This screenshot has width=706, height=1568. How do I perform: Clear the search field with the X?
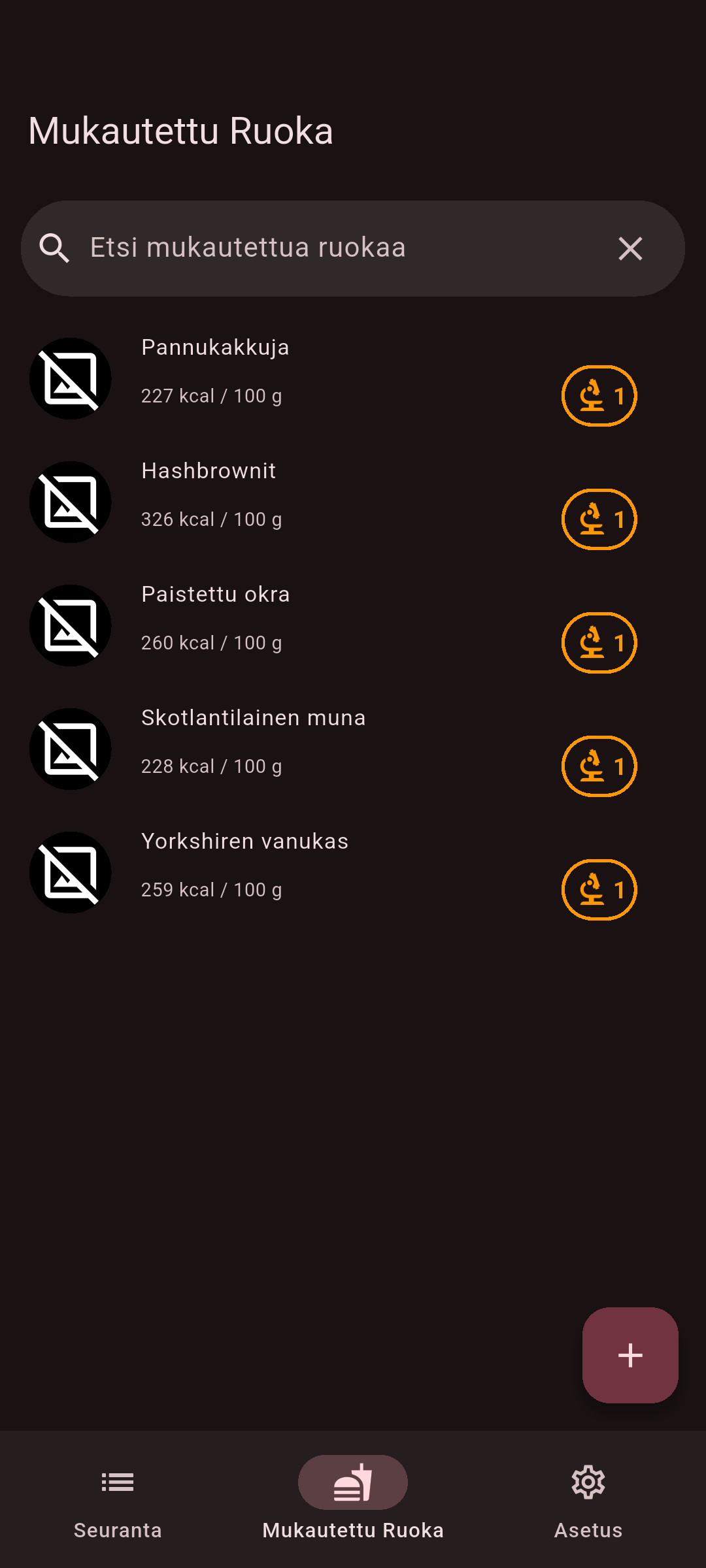630,249
